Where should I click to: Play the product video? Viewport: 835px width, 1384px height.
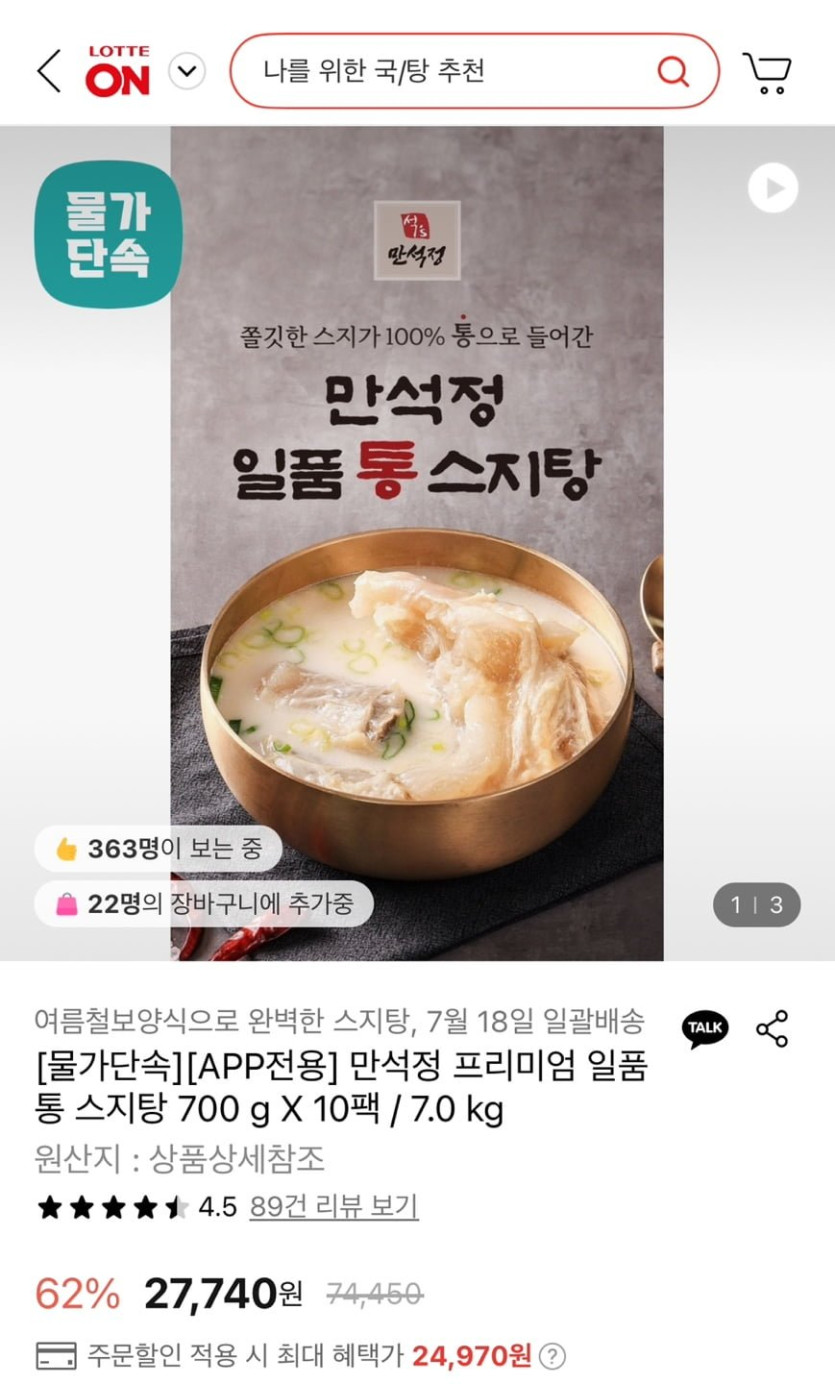(x=773, y=188)
